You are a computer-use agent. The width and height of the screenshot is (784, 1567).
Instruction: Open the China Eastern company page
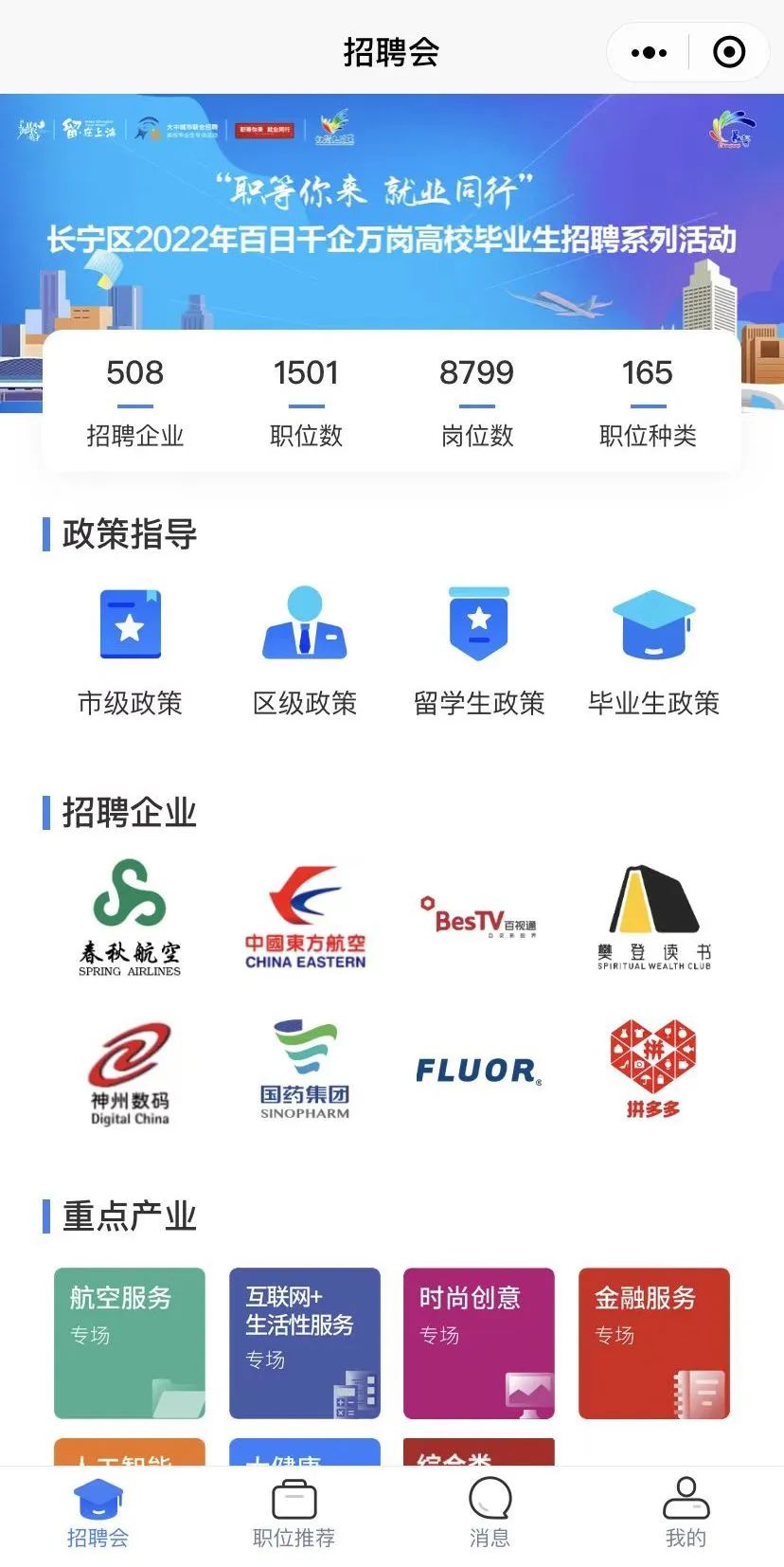pyautogui.click(x=305, y=918)
